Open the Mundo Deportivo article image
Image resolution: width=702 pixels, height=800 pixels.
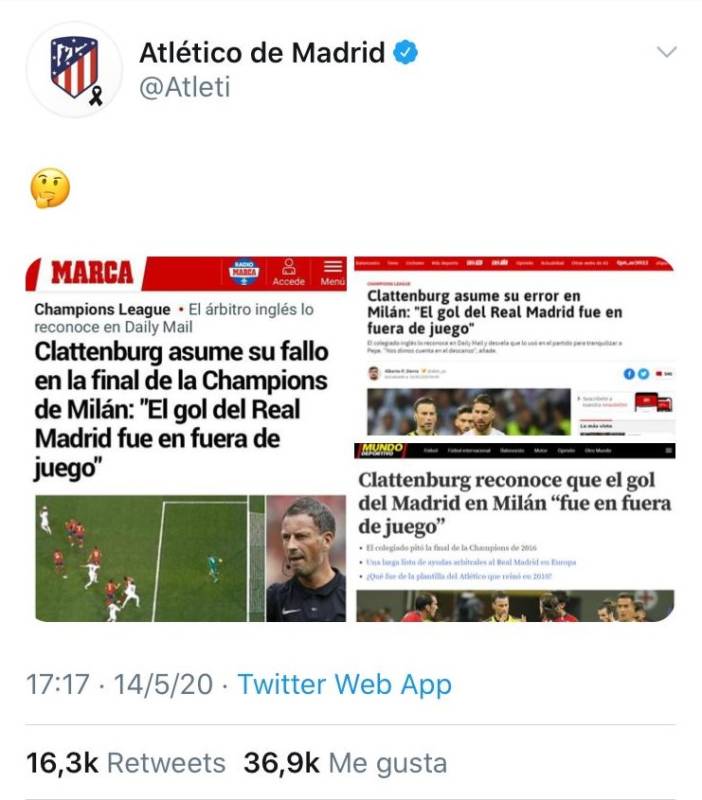[x=514, y=532]
